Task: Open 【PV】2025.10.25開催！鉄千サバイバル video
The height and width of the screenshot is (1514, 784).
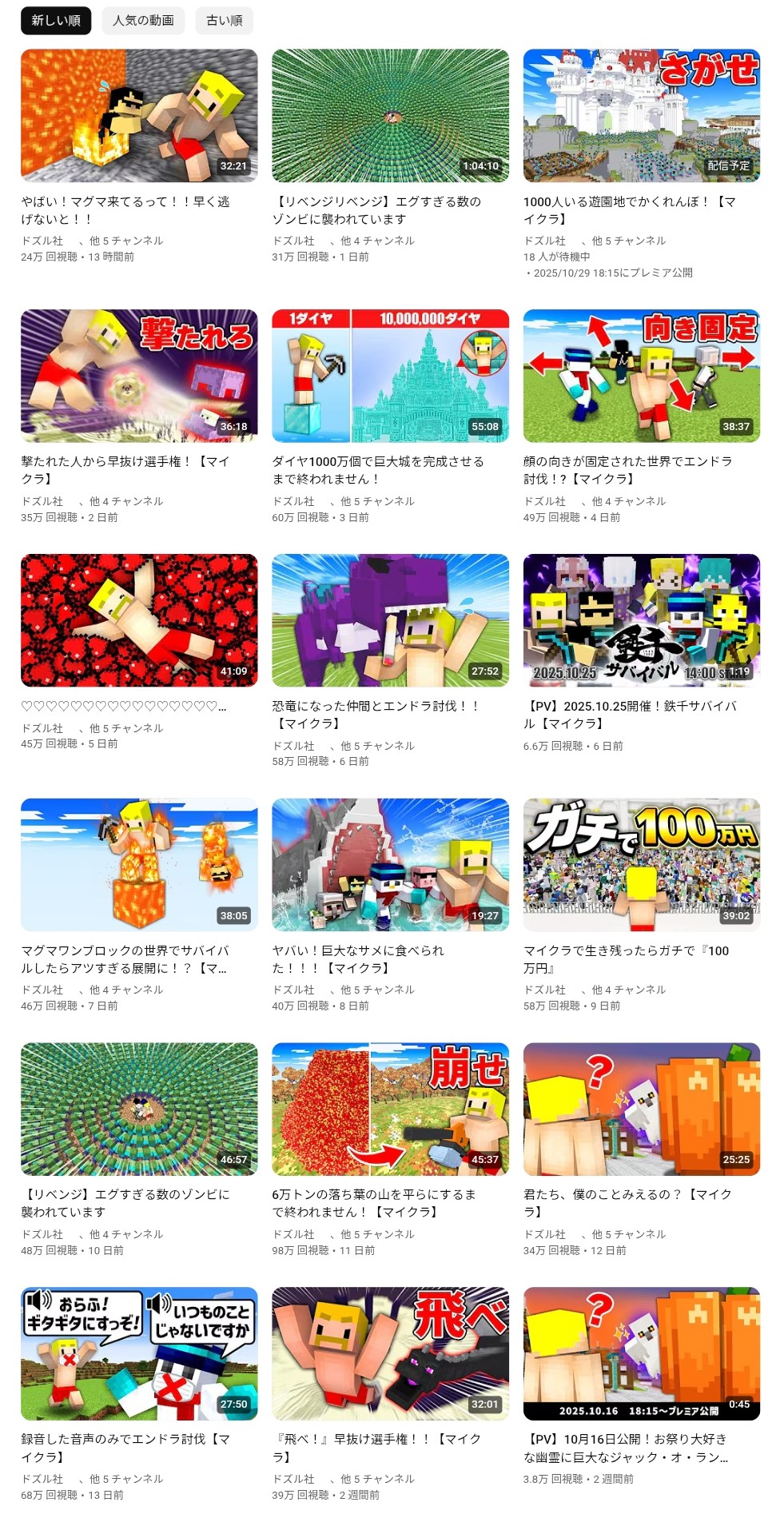Action: [641, 620]
